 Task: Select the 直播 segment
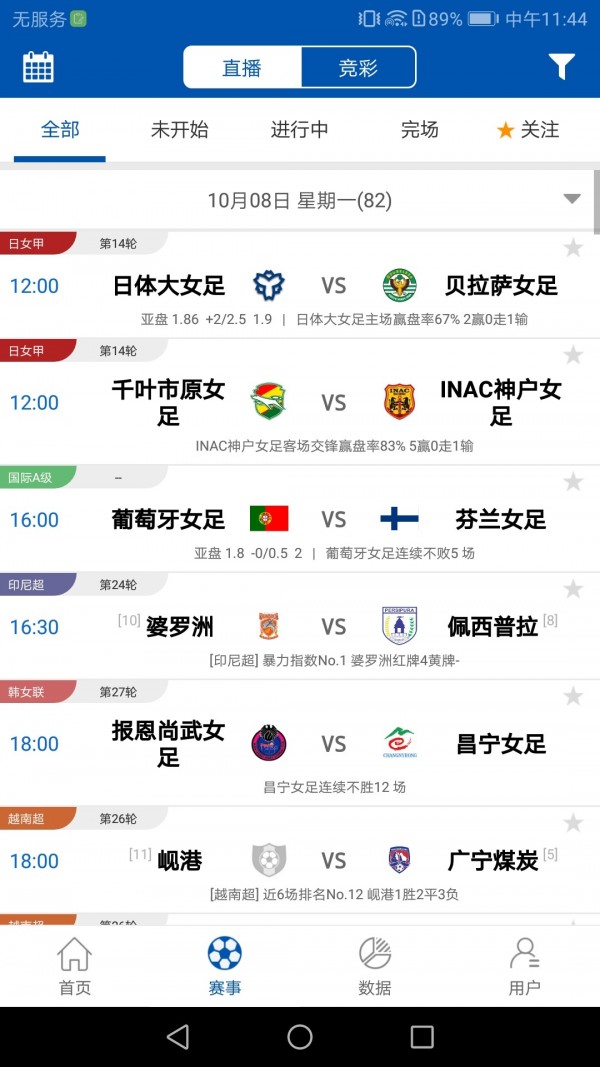[242, 68]
